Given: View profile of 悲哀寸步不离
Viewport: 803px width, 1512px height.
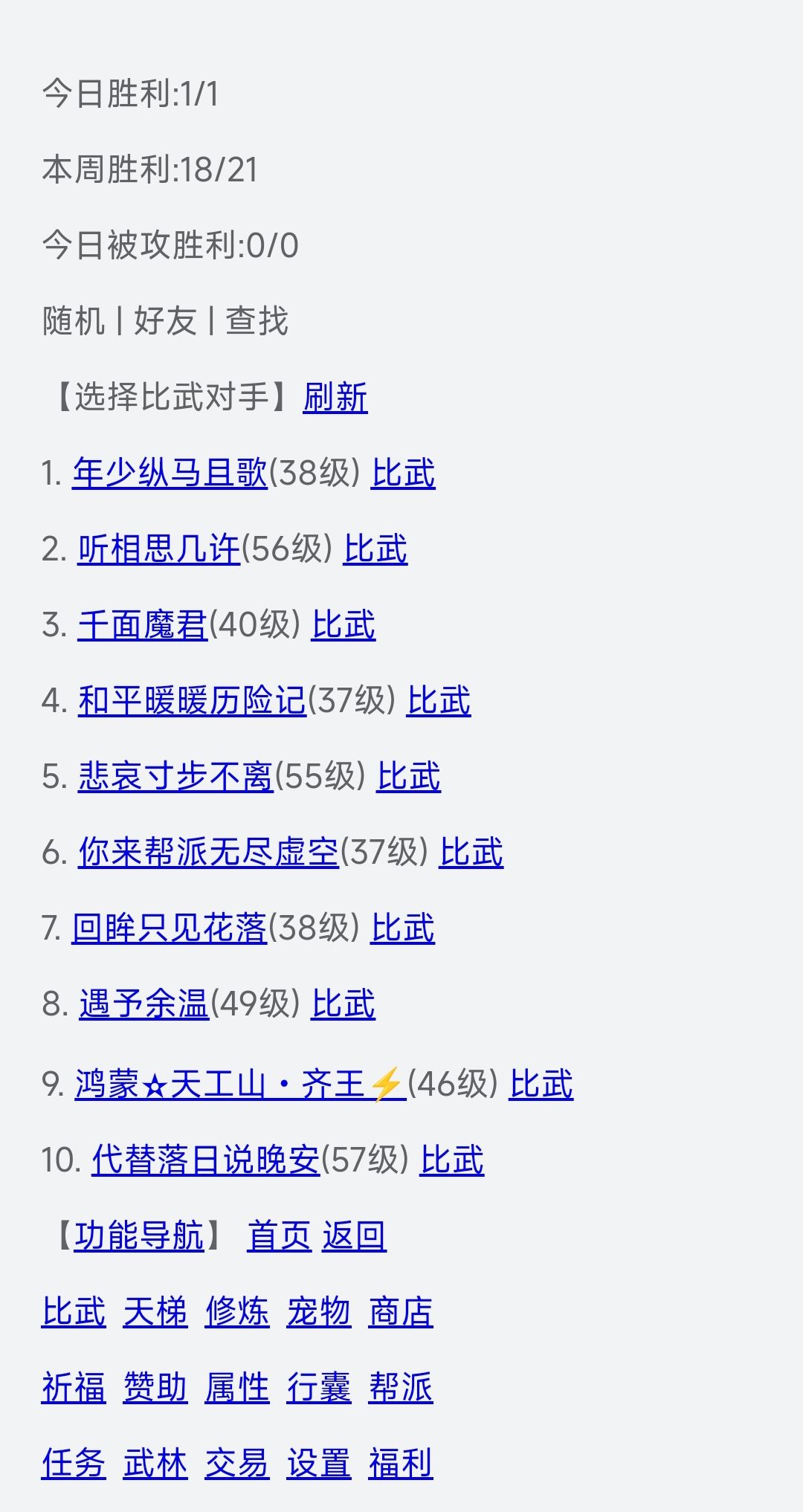Looking at the screenshot, I should tap(175, 776).
